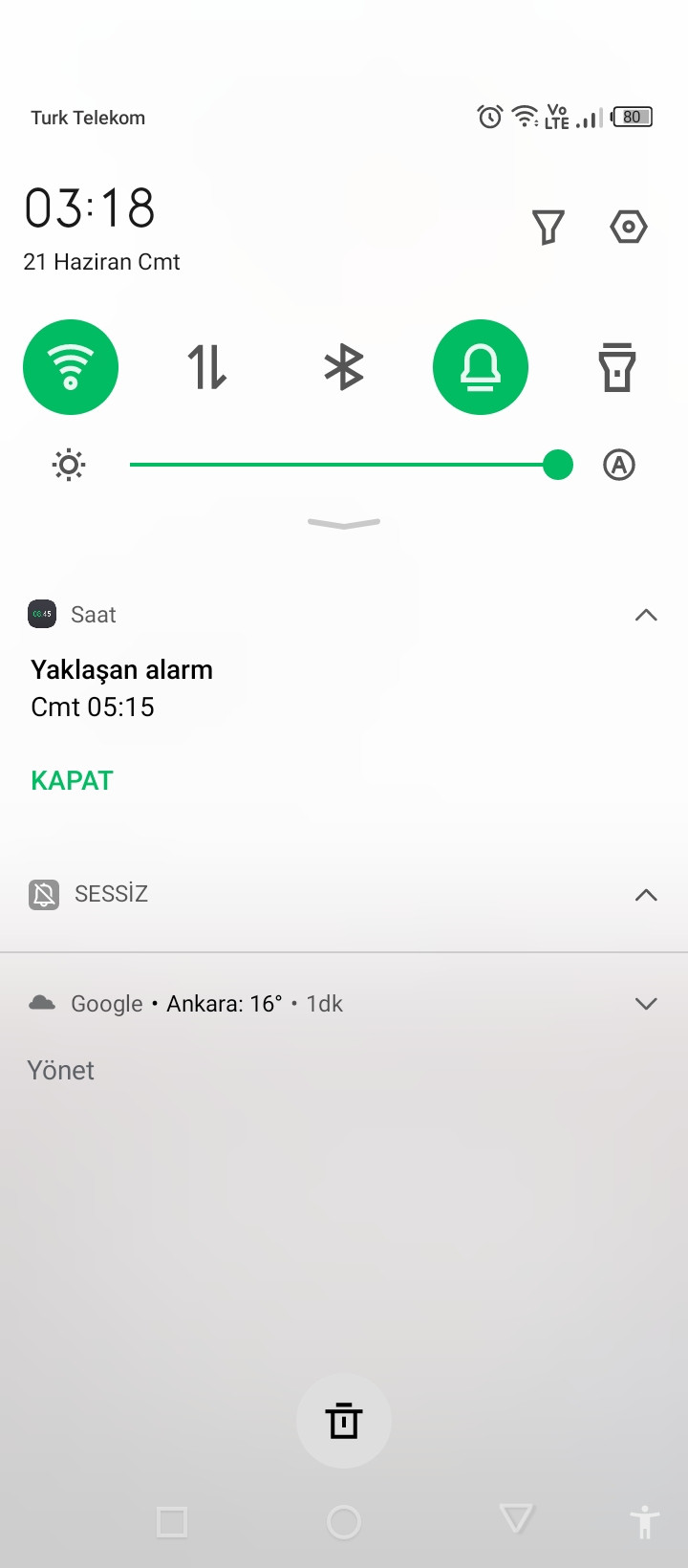Clear all notifications with trash button

pos(344,1421)
